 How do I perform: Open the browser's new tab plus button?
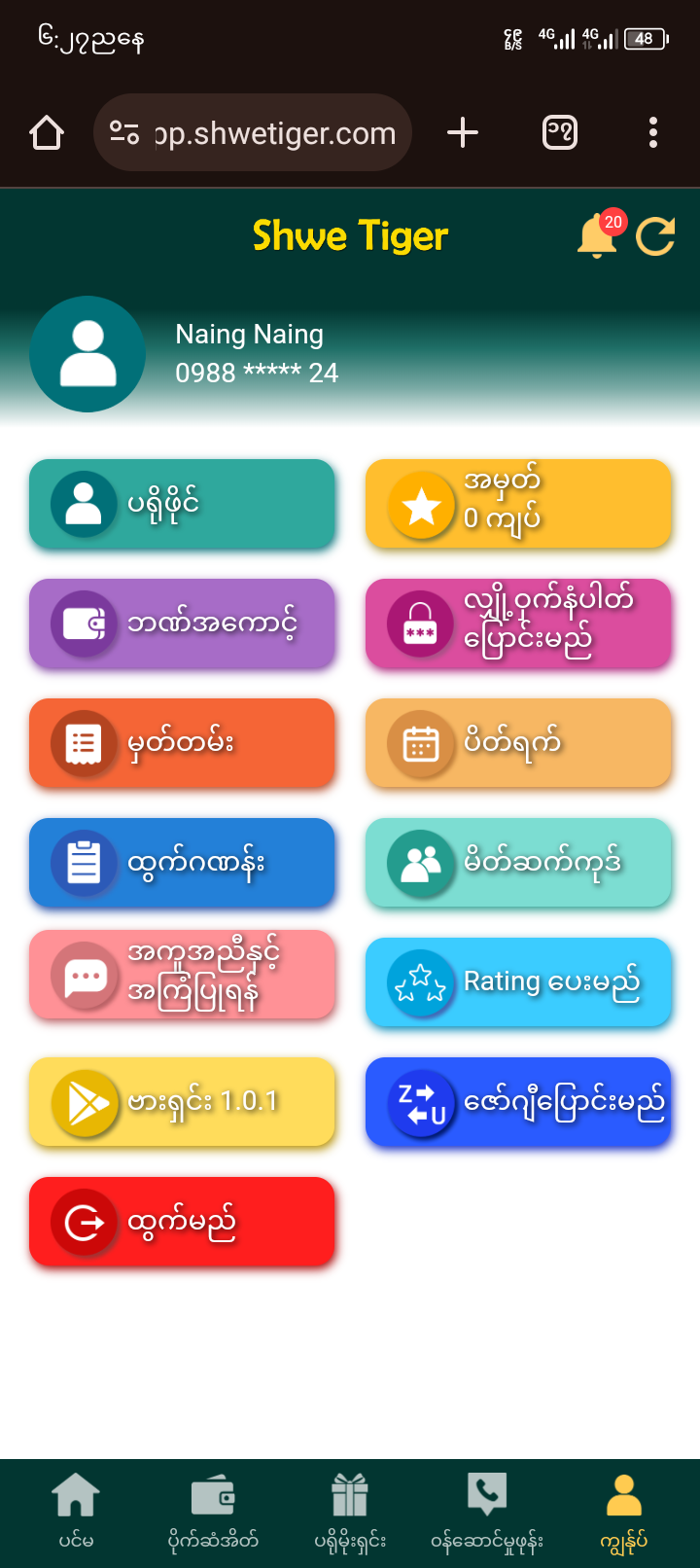point(463,132)
